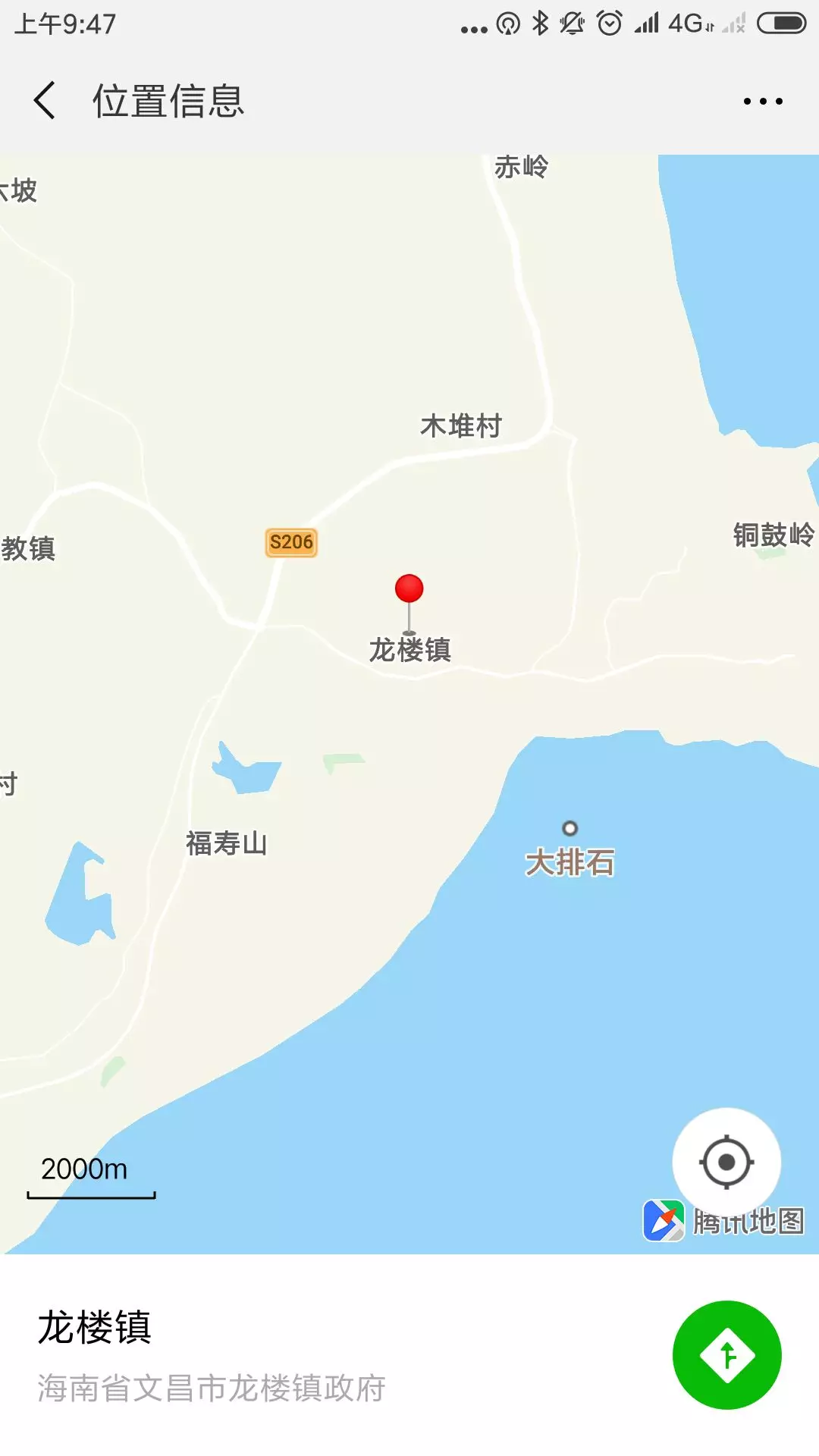Start navigation to 龙楼镇
This screenshot has height=1456, width=819.
click(x=726, y=1355)
